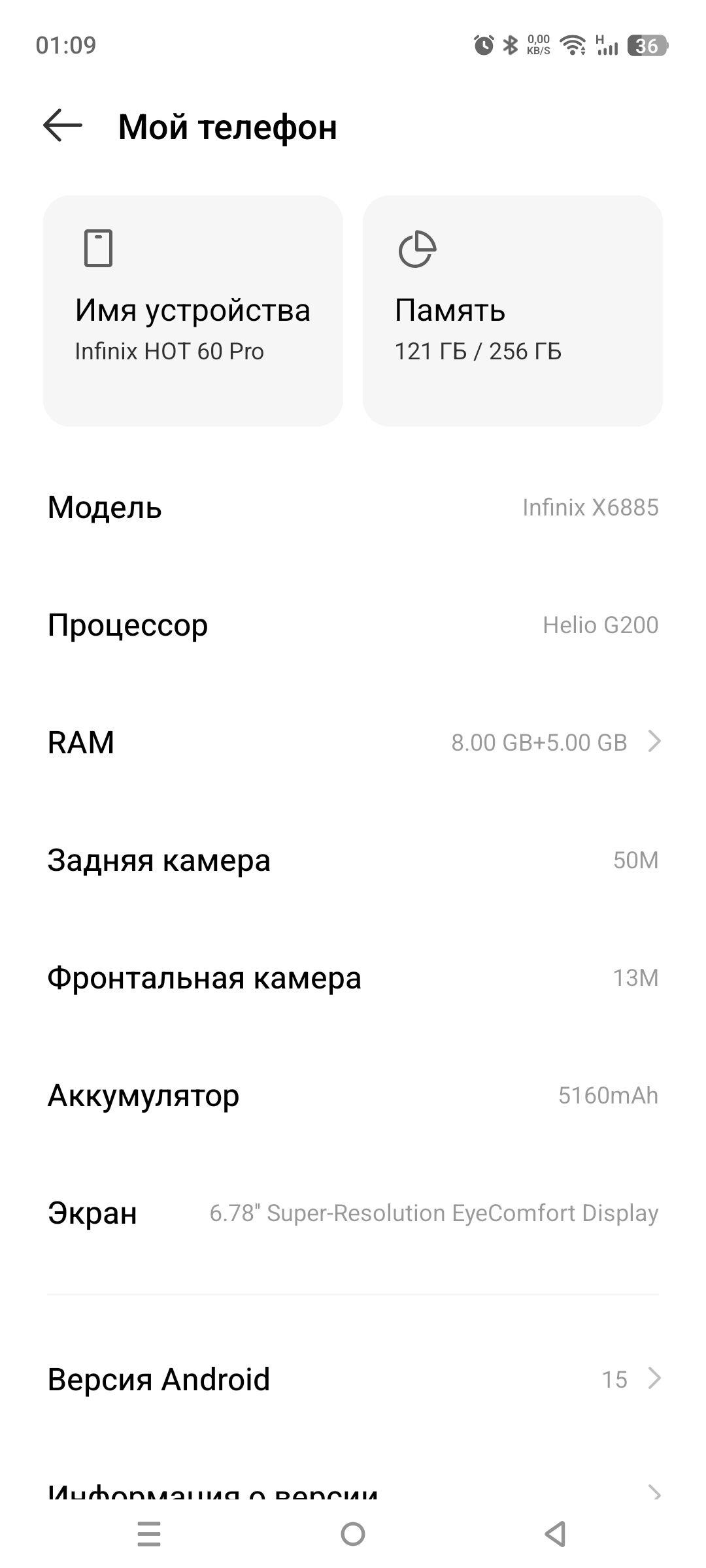Tap the battery indicator showing 36
This screenshot has width=706, height=1568.
coord(646,46)
